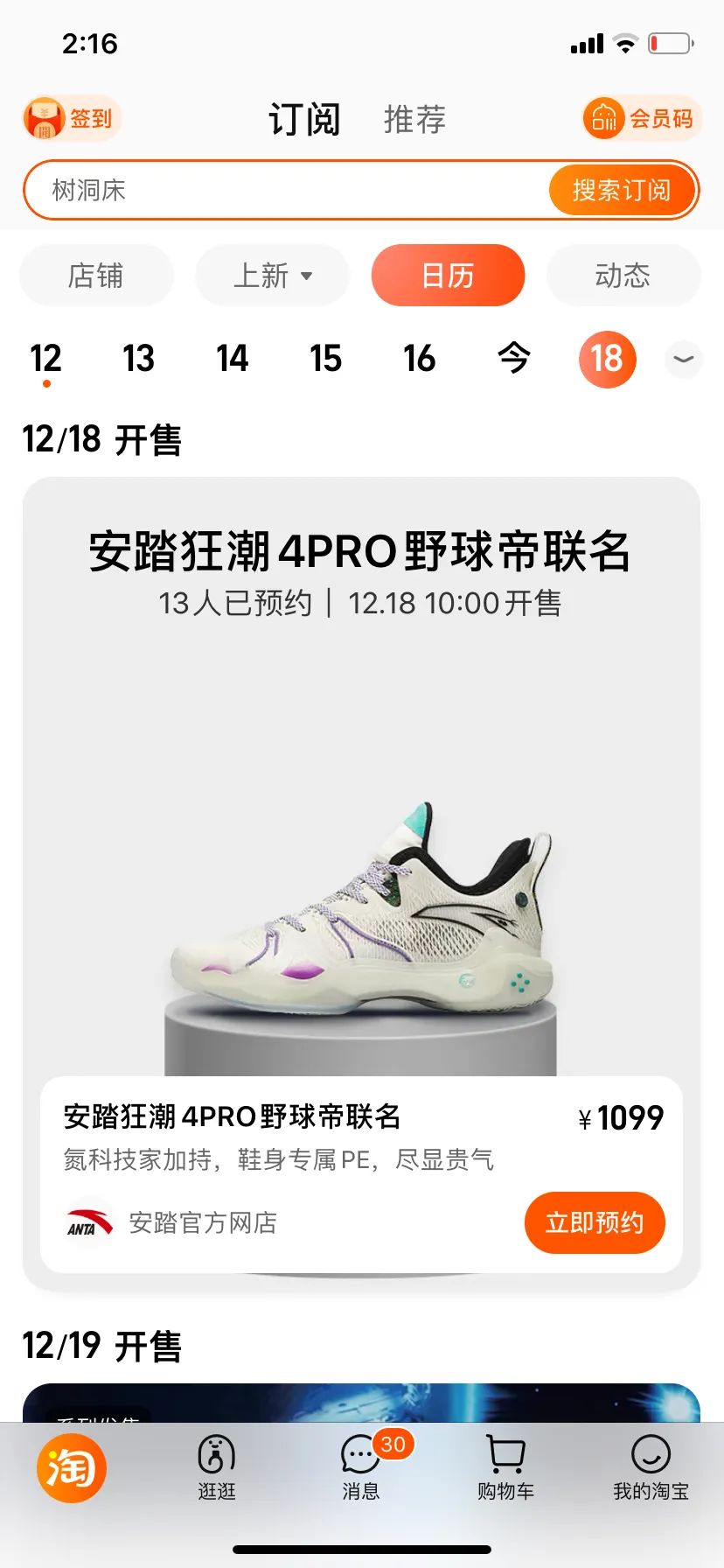Select date 12 in calendar

tap(45, 359)
